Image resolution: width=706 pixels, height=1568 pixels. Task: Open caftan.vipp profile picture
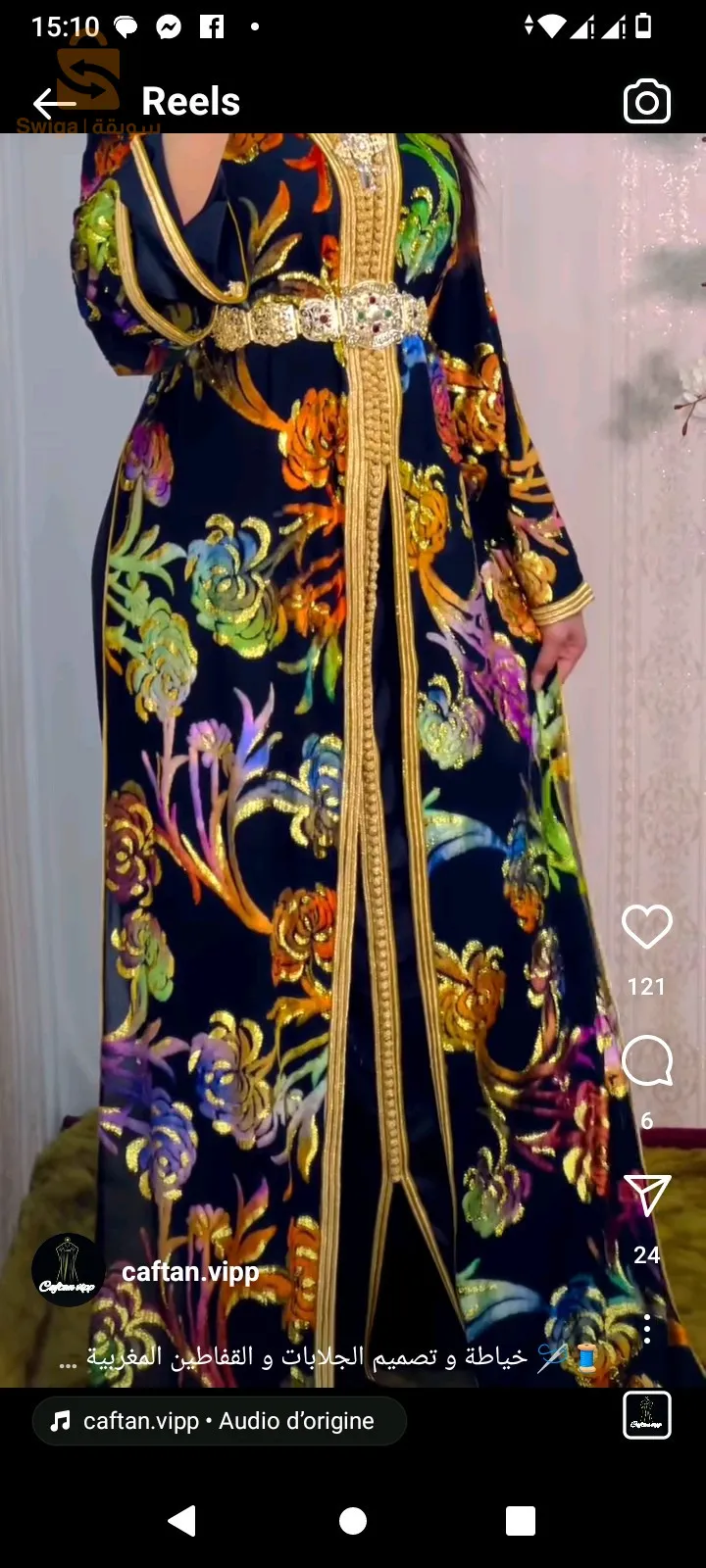tap(68, 1271)
